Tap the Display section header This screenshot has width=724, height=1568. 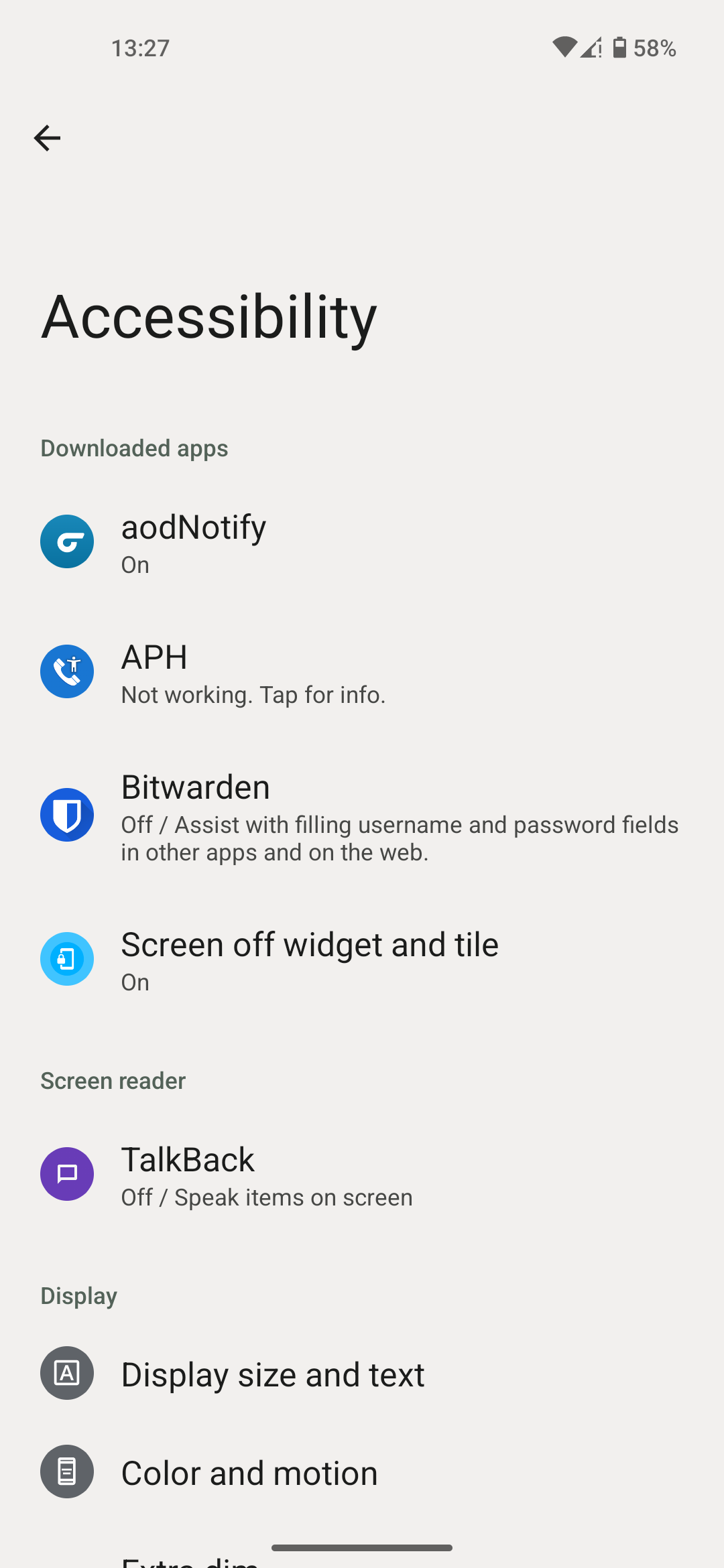point(78,1295)
